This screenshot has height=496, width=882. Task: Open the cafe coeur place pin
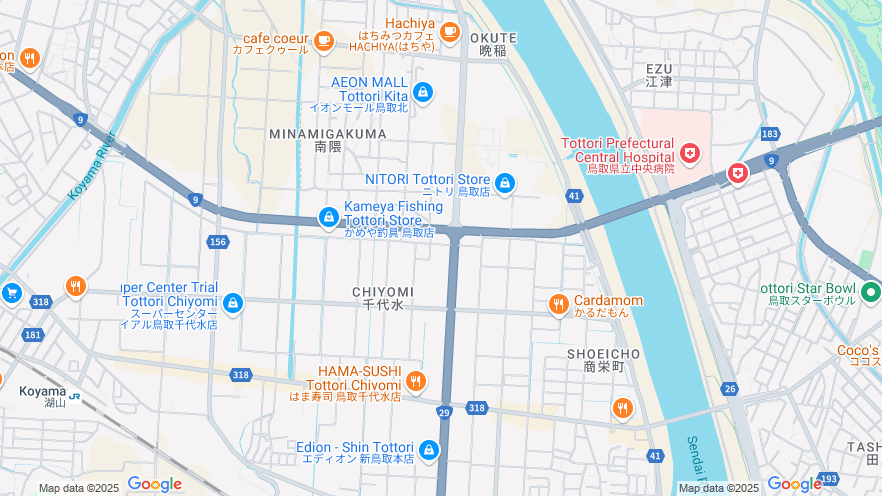[x=322, y=40]
